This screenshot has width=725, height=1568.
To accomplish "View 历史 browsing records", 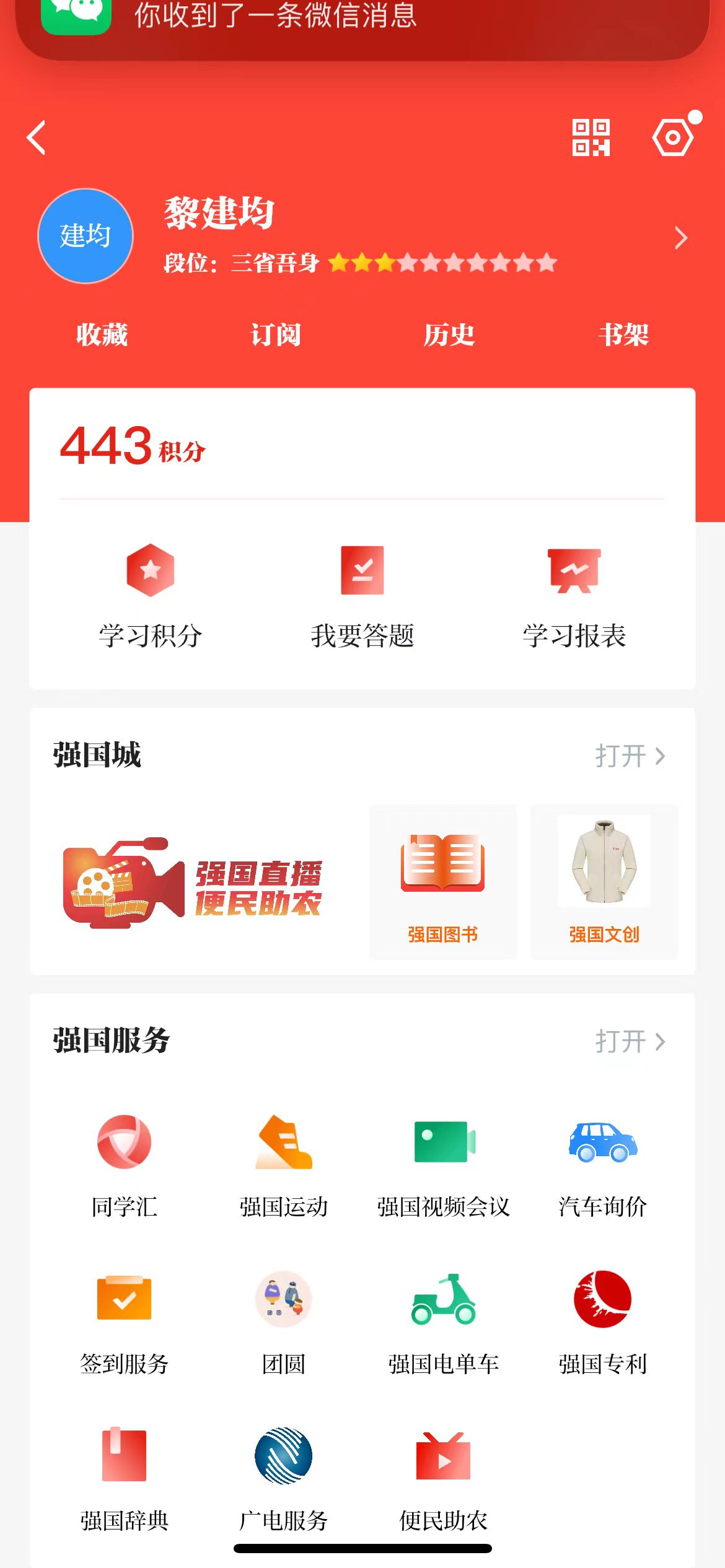I will pos(449,335).
